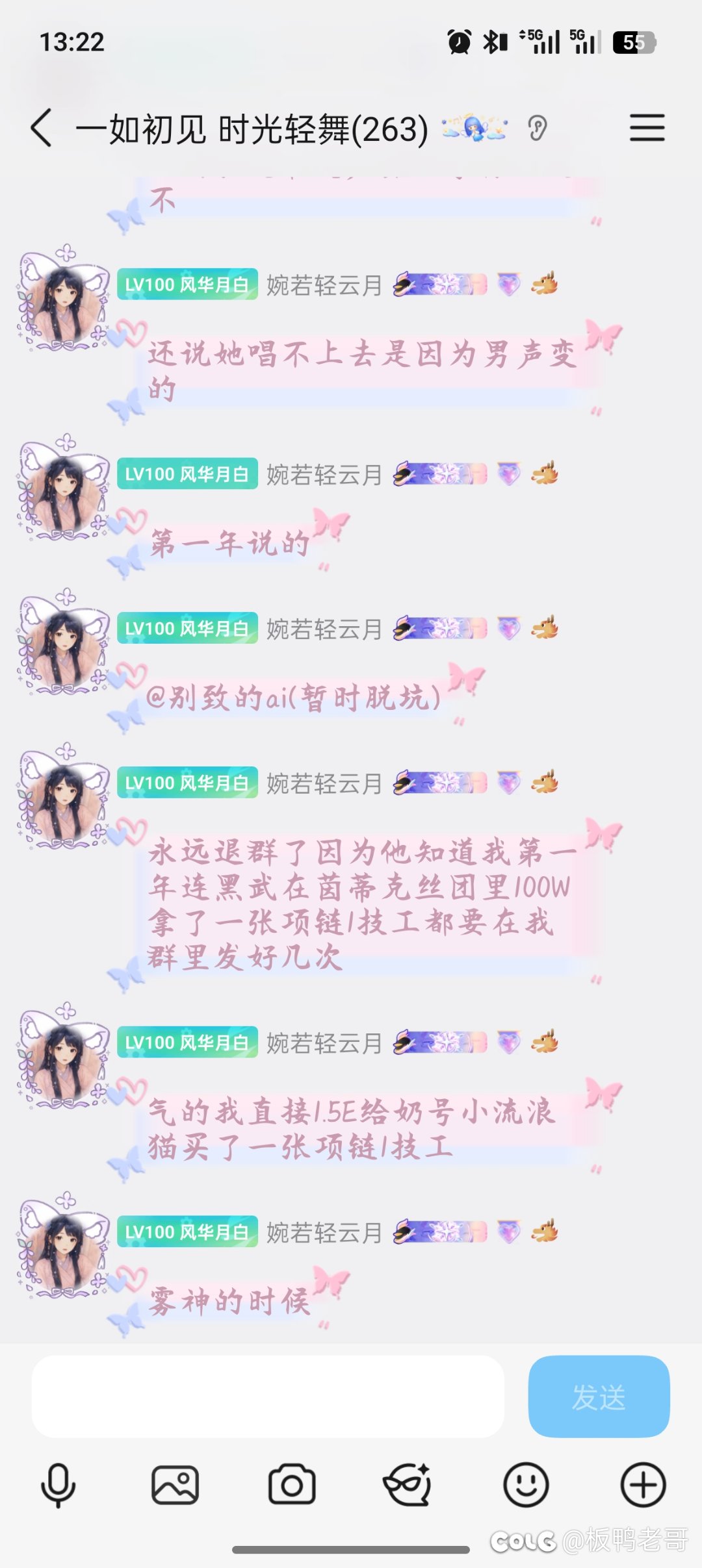702x1568 pixels.
Task: Focus the message input field
Action: click(268, 1396)
